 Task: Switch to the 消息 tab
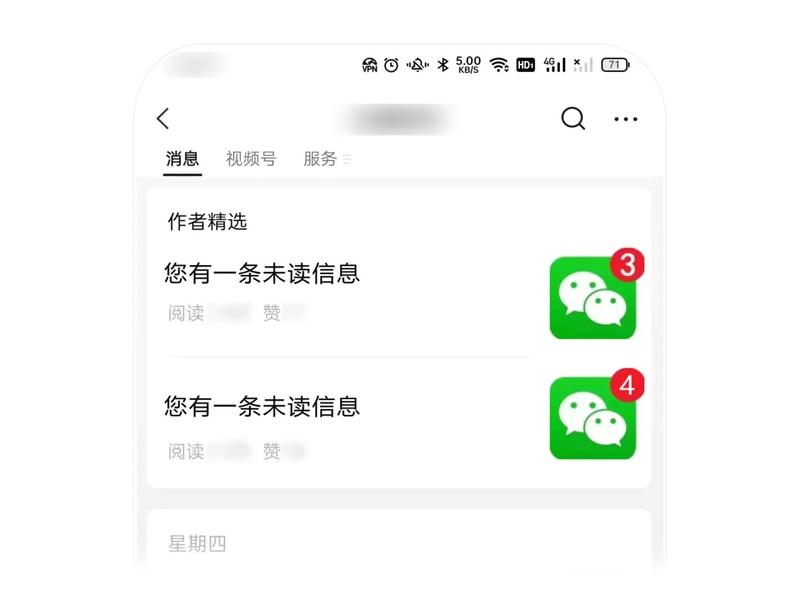coord(182,159)
